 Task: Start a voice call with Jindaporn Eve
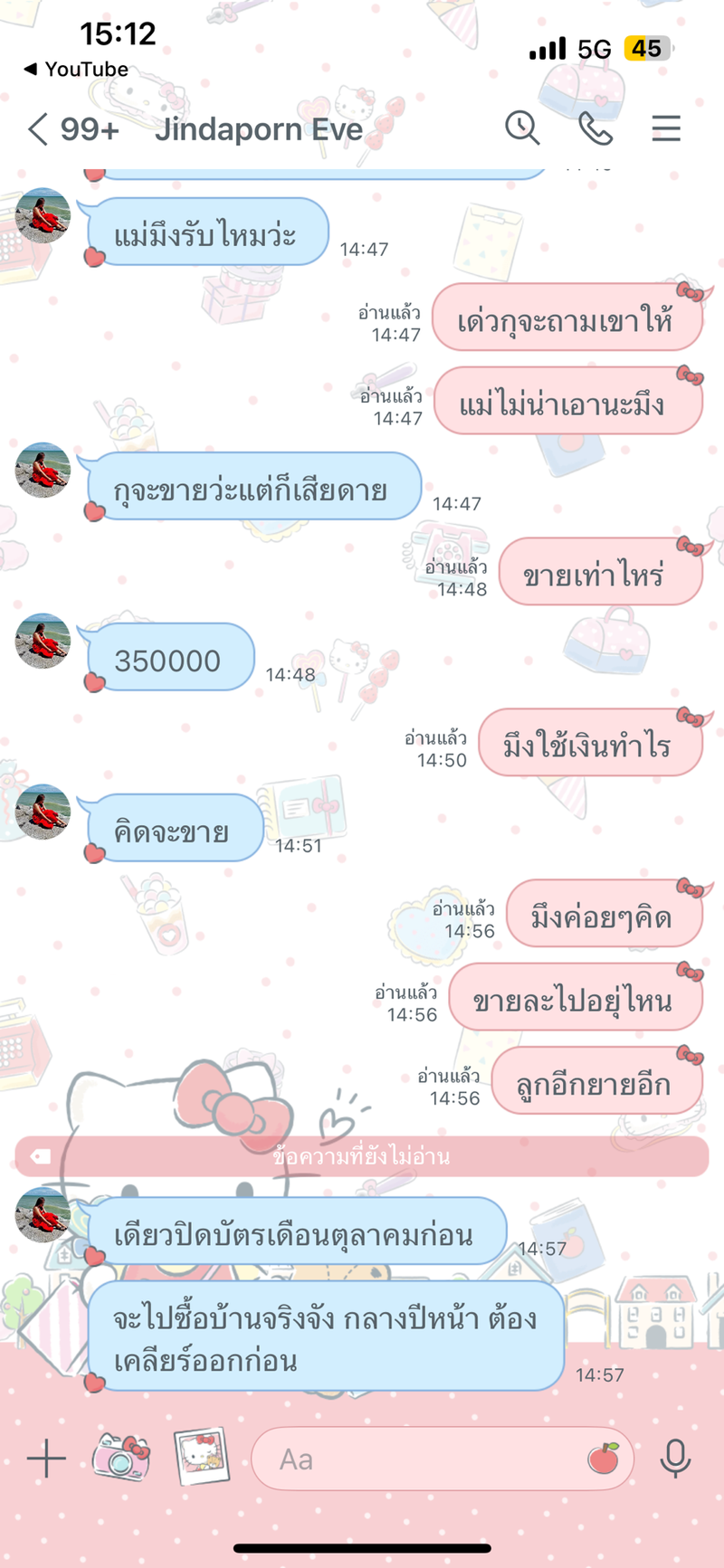click(595, 128)
